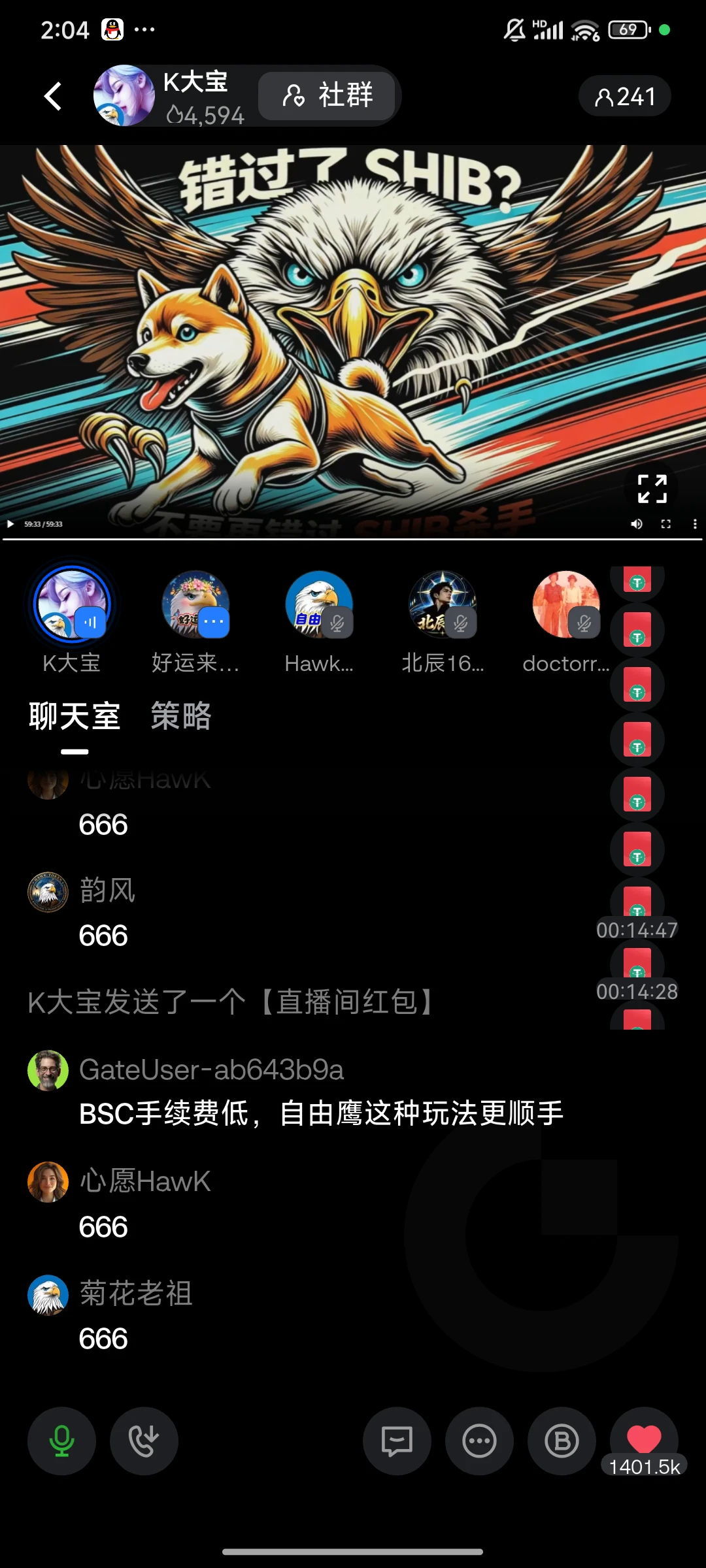View the 241 viewers list
The width and height of the screenshot is (706, 1568).
coord(625,97)
